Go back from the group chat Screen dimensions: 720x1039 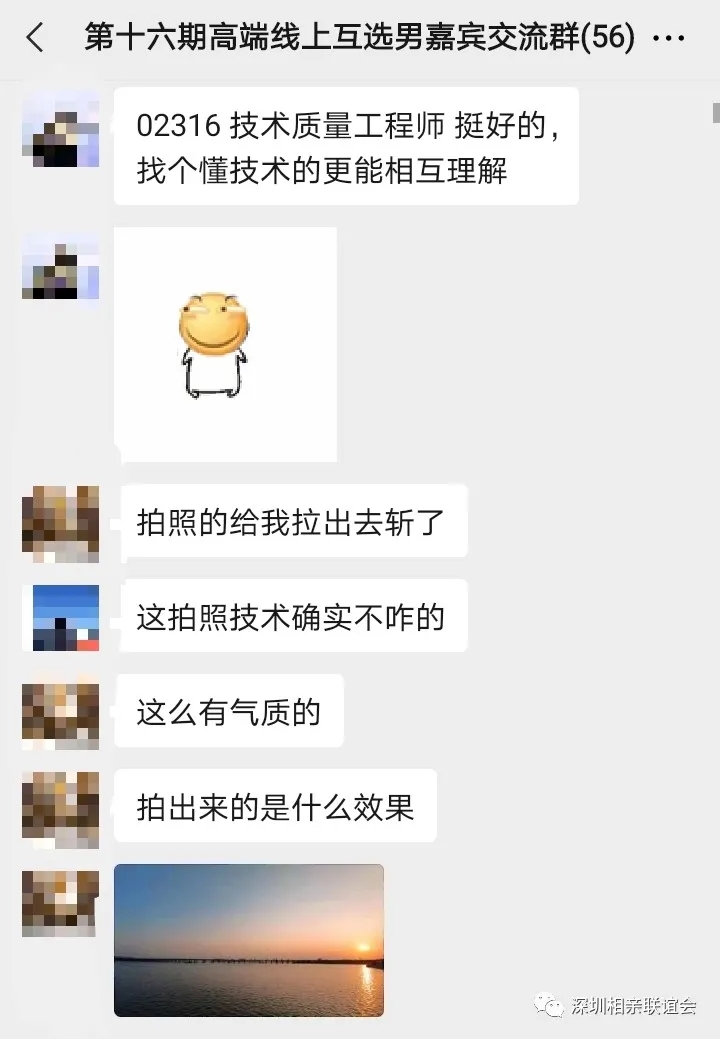(x=36, y=39)
